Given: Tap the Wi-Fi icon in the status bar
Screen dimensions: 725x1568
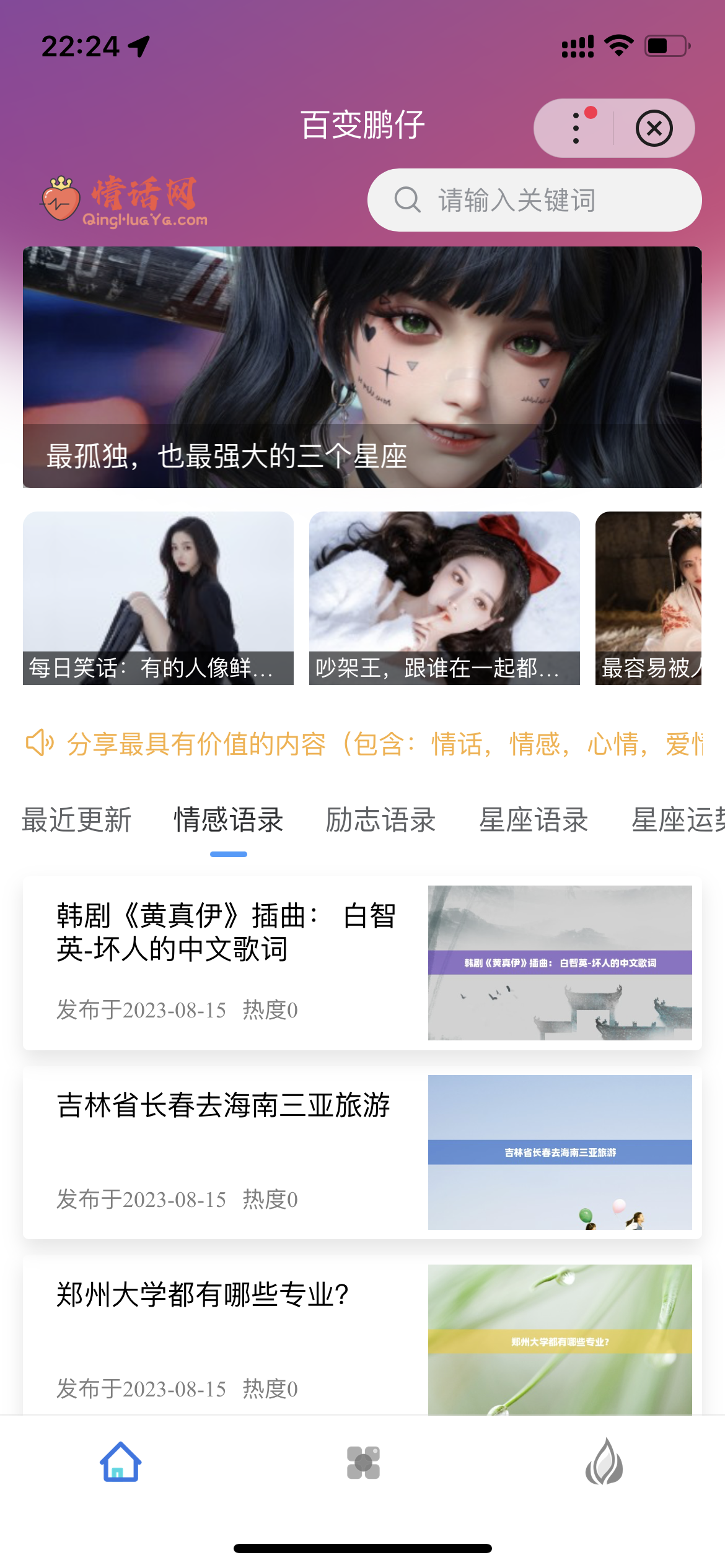Looking at the screenshot, I should pyautogui.click(x=618, y=44).
